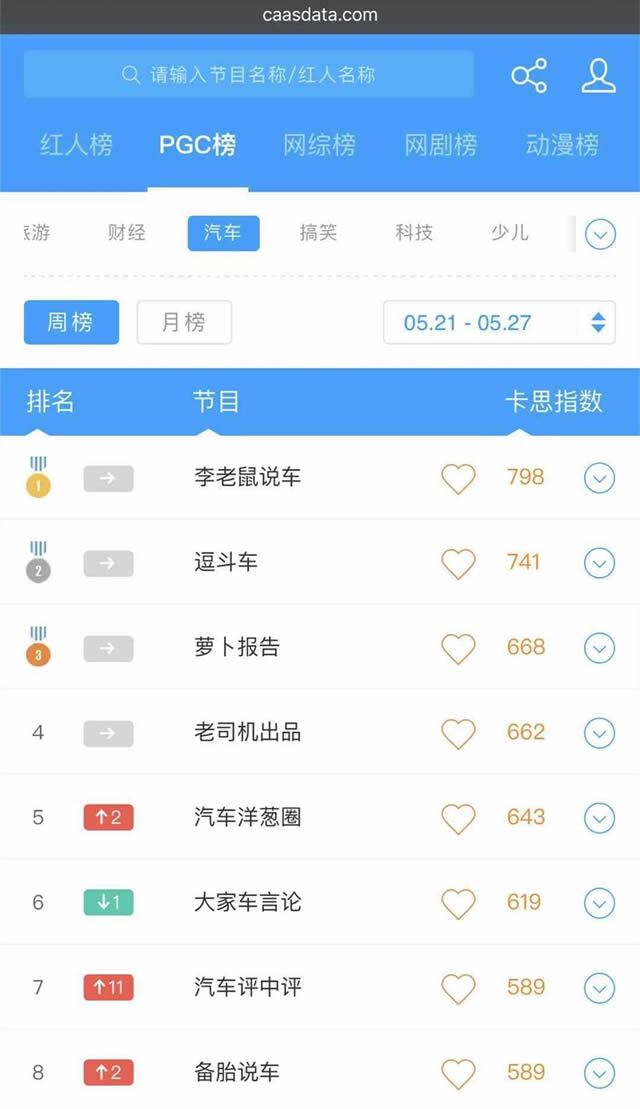
Task: Select the 少儿 category chip
Action: [x=510, y=233]
